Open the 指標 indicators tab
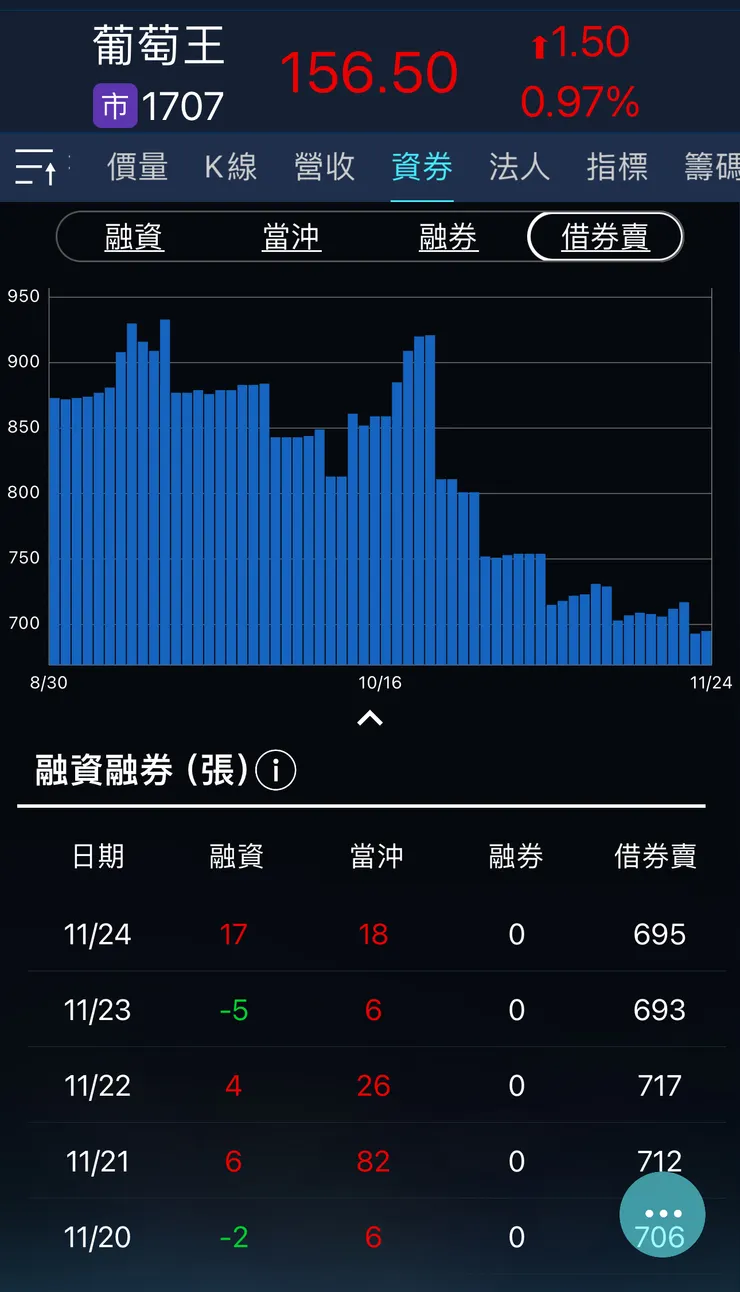 [617, 169]
